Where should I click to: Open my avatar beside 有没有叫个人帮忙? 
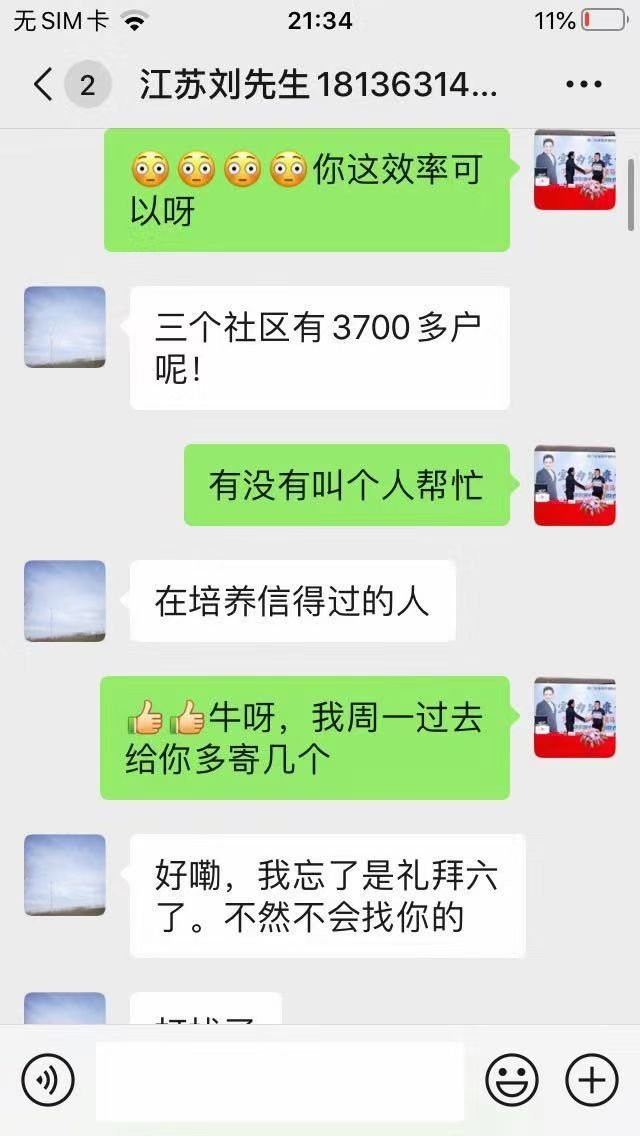point(574,485)
